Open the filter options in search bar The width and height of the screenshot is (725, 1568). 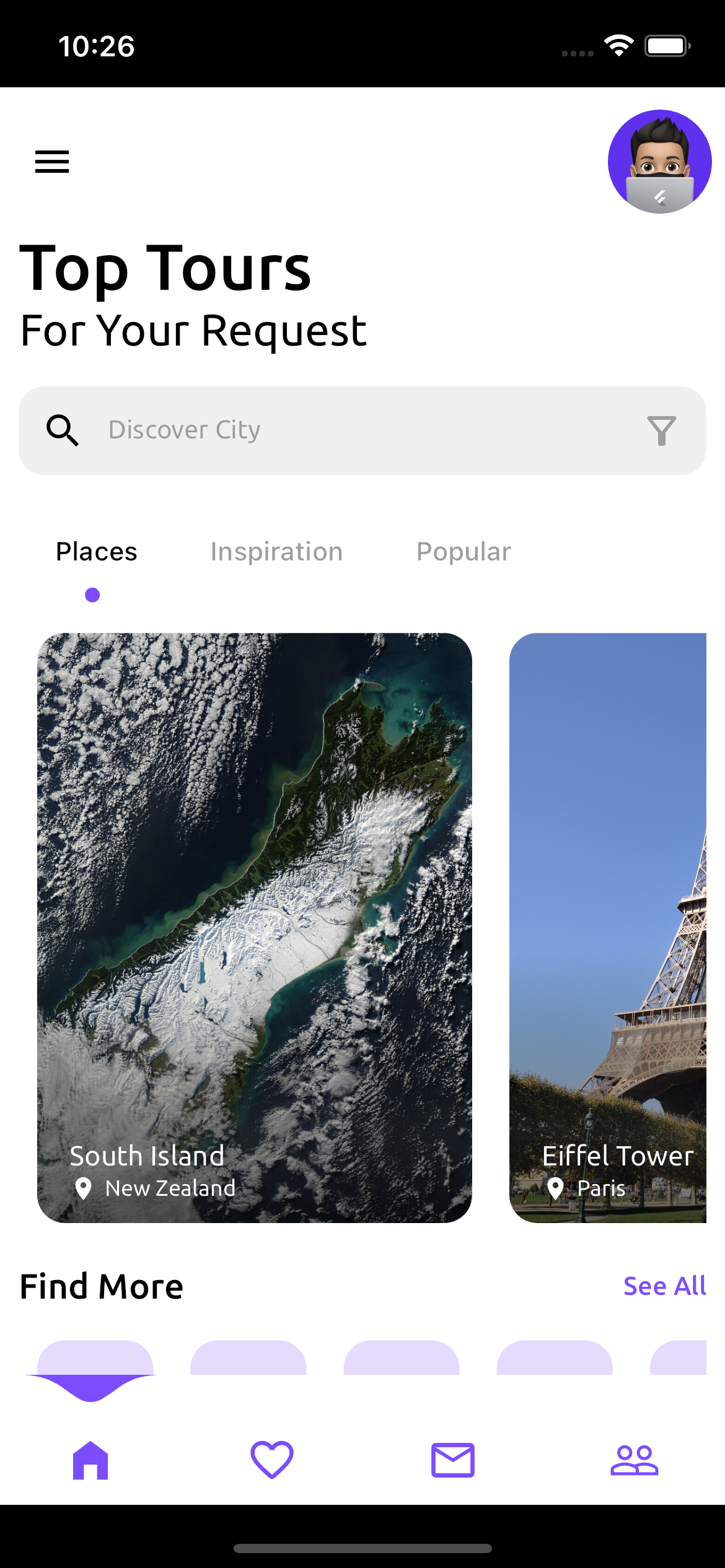click(x=661, y=430)
